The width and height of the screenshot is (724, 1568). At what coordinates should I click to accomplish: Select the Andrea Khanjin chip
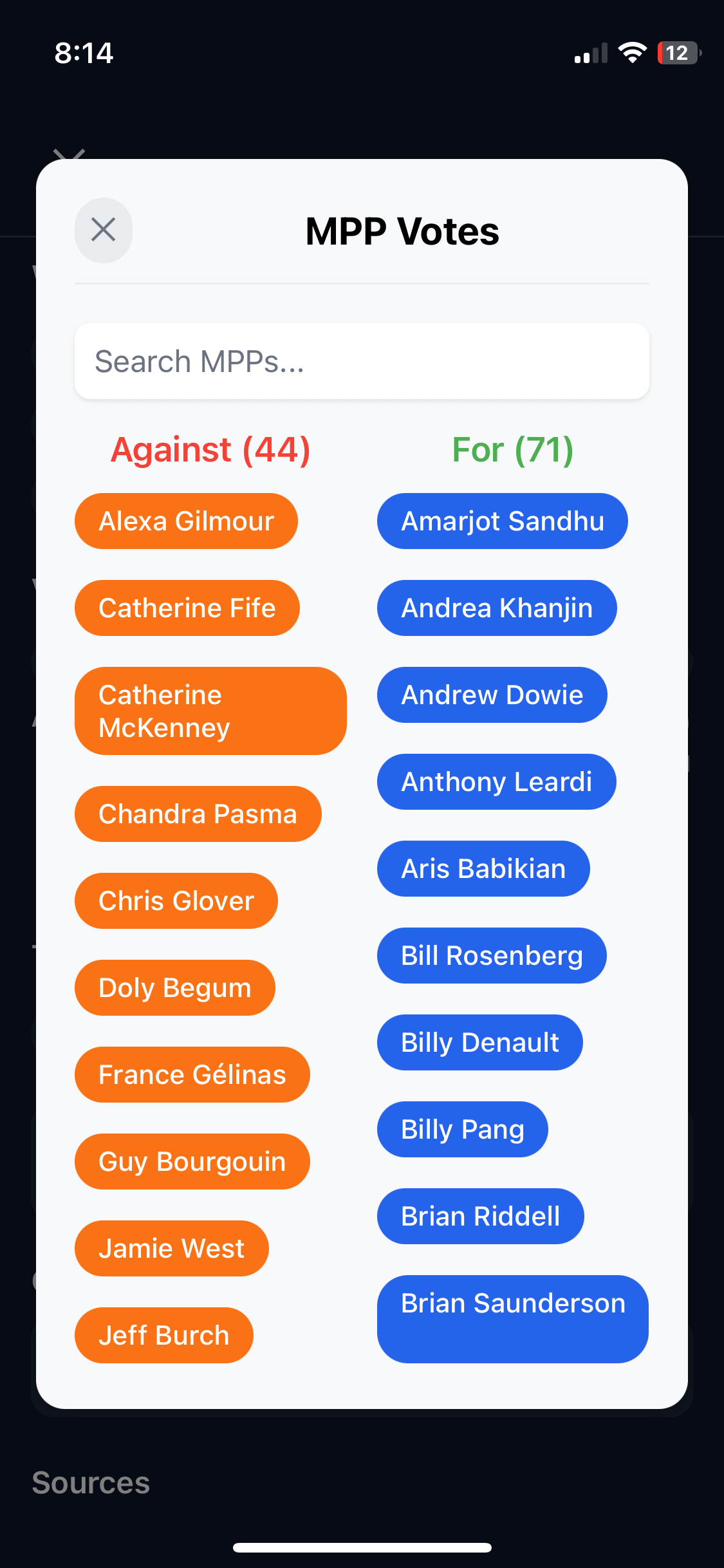coord(496,608)
